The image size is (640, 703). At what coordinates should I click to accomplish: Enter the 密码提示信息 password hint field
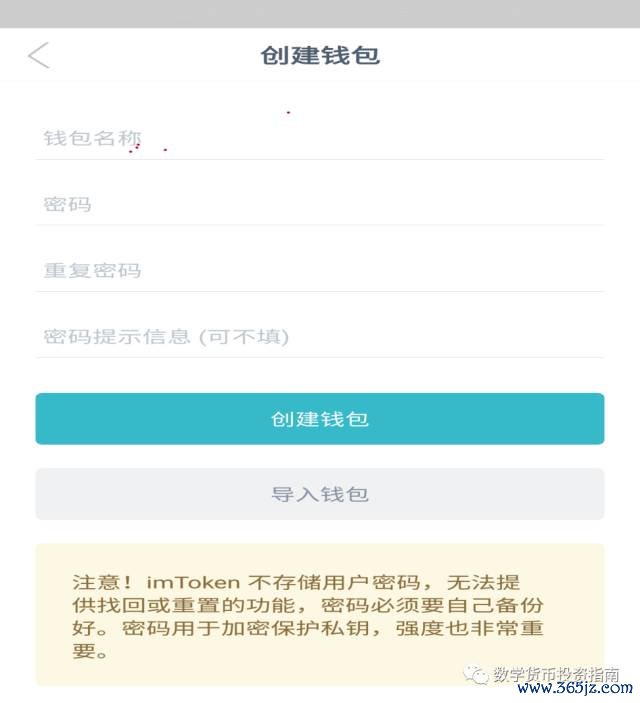pyautogui.click(x=319, y=336)
